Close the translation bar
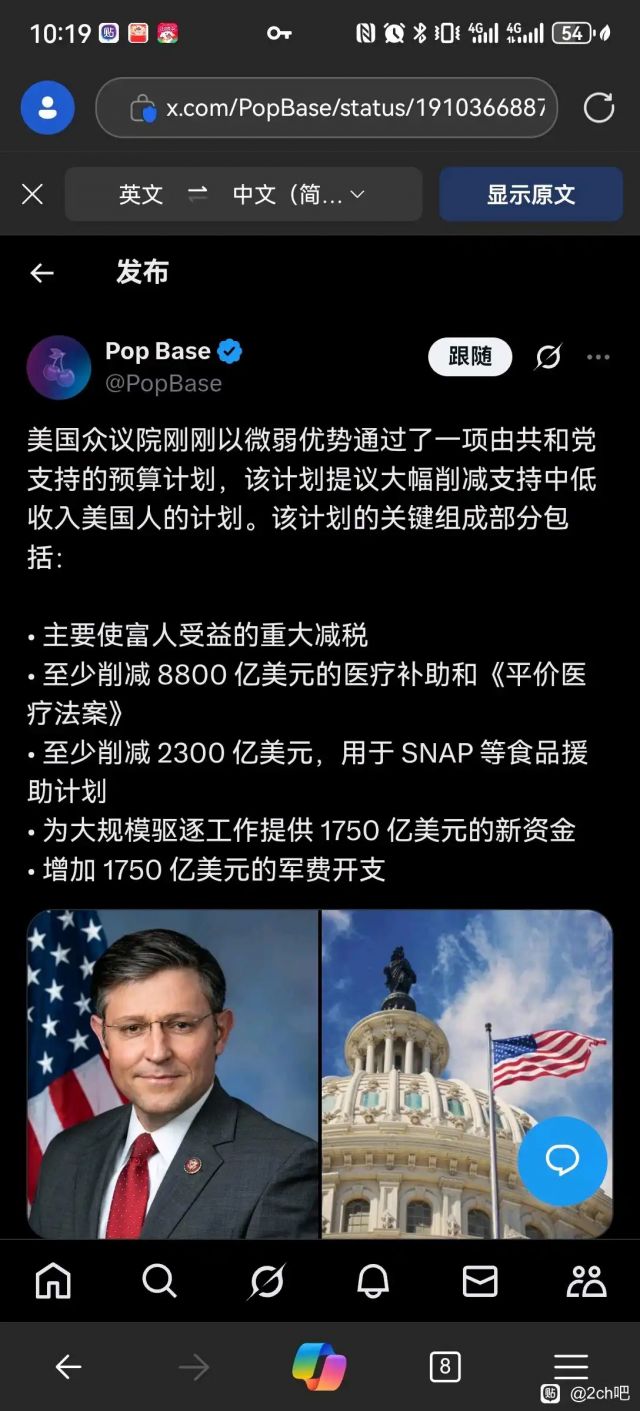The height and width of the screenshot is (1411, 640). 32,194
